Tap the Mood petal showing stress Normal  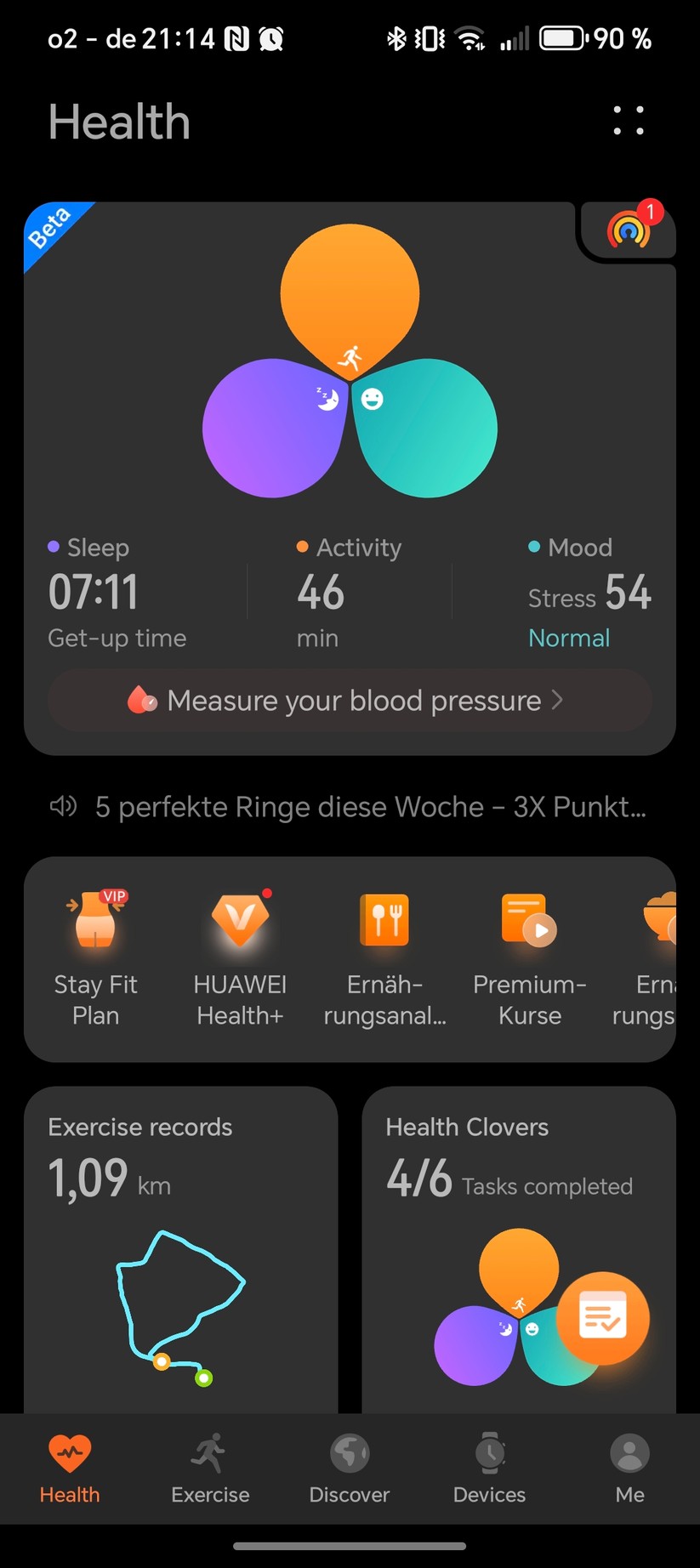pos(425,434)
